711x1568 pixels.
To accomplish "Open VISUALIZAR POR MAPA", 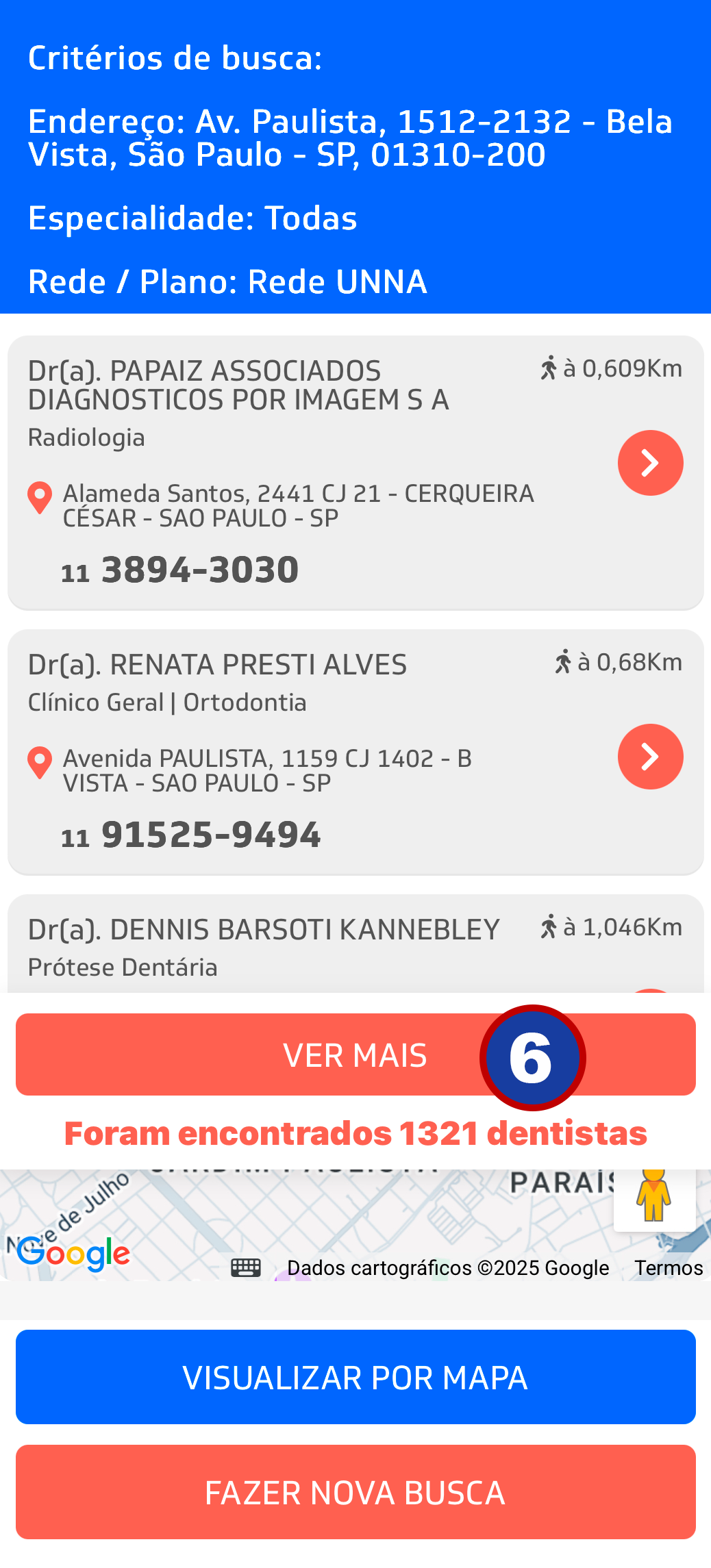I will [x=355, y=1376].
